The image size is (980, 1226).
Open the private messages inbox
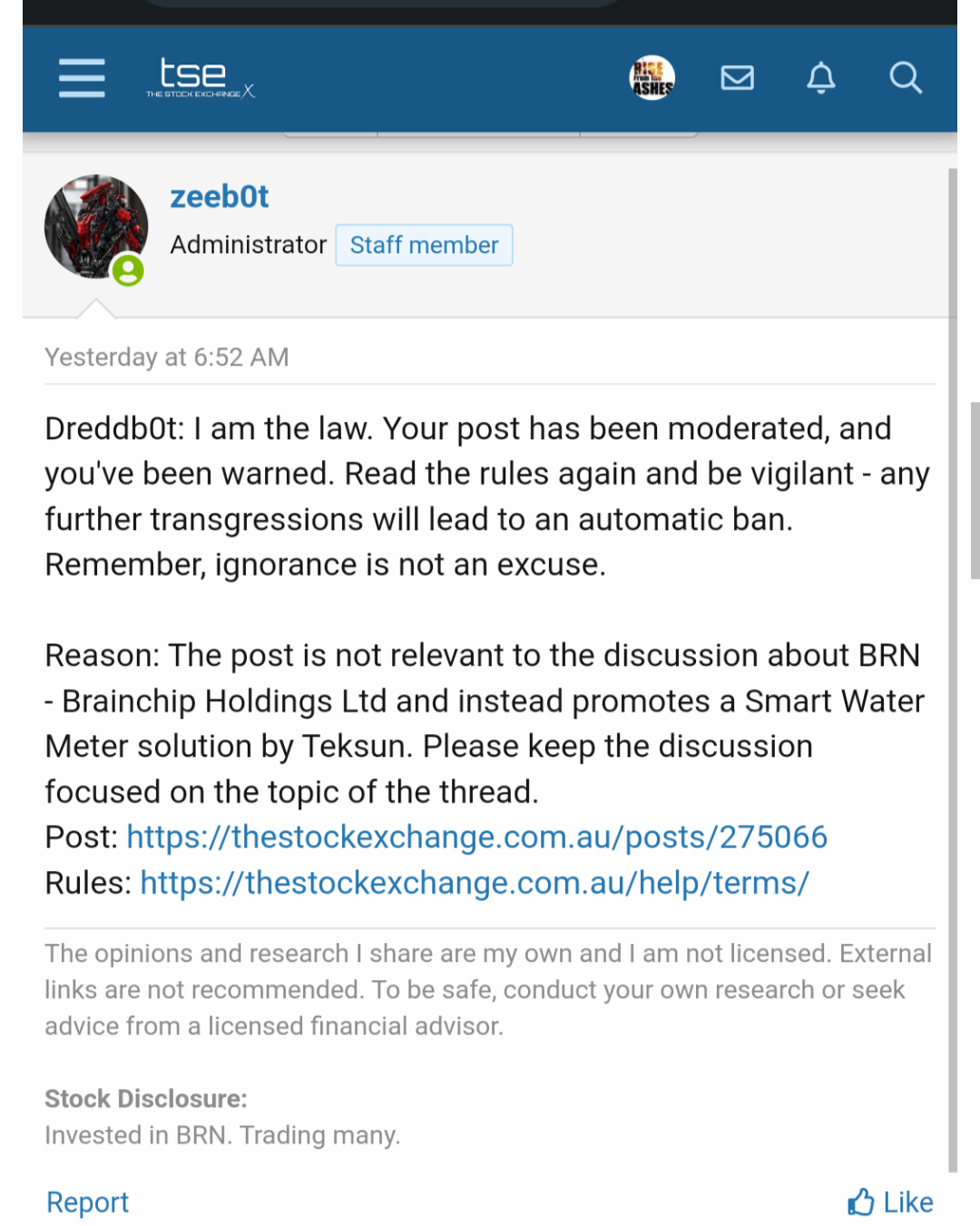coord(737,78)
